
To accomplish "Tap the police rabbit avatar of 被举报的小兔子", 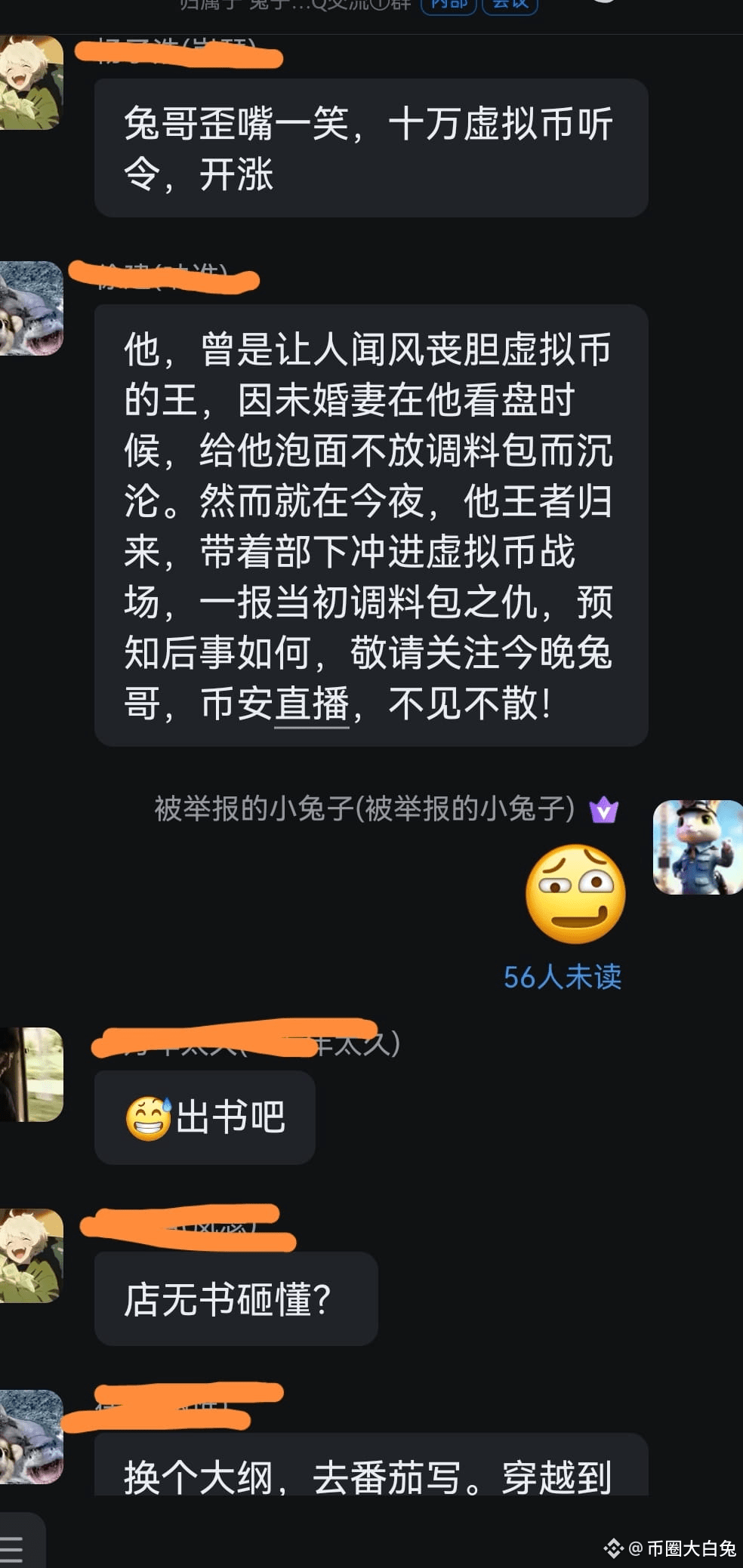I will coord(696,846).
